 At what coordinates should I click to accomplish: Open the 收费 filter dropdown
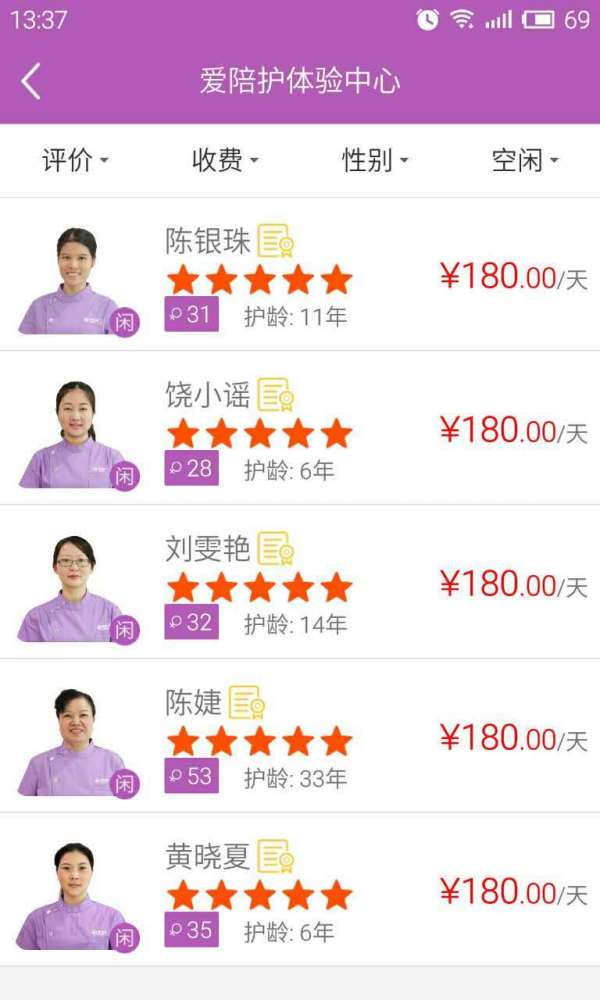(x=225, y=160)
